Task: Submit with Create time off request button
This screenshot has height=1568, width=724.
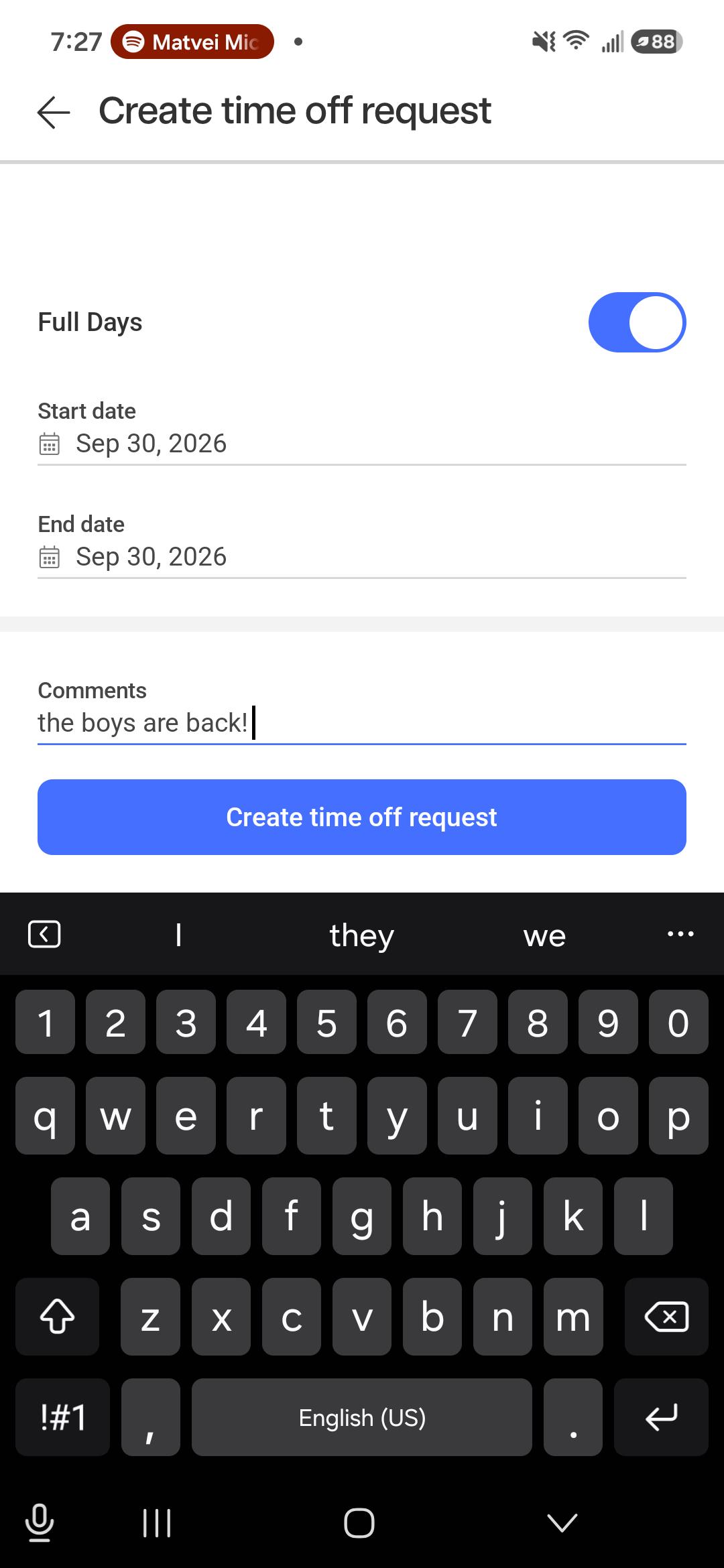Action: point(362,817)
